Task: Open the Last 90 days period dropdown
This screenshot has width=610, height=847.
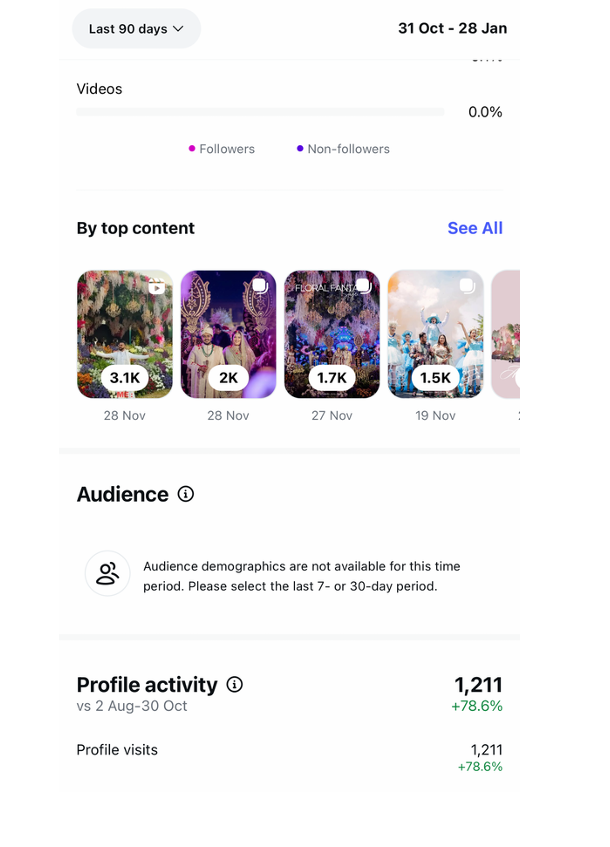Action: tap(136, 29)
